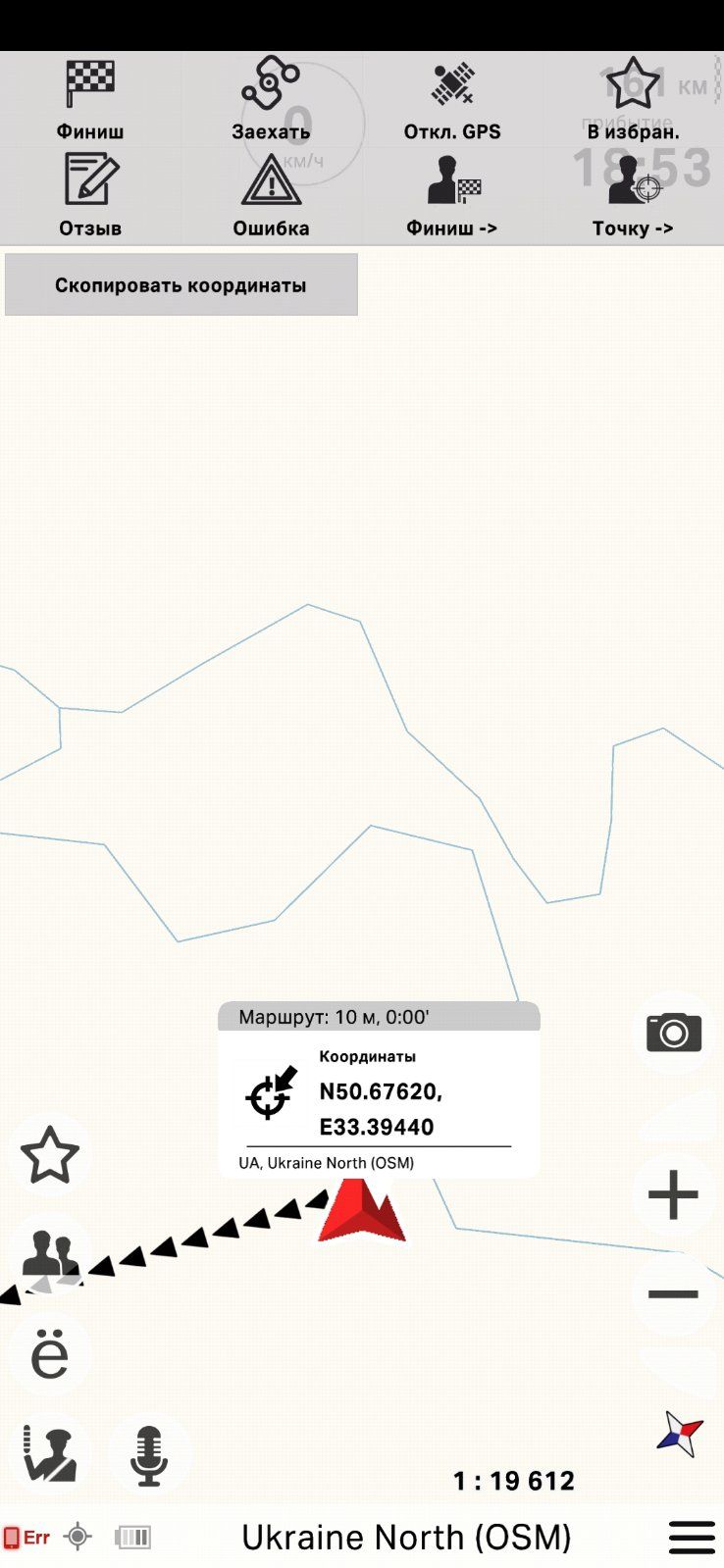
Task: Open the main hamburger menu
Action: point(692,1537)
